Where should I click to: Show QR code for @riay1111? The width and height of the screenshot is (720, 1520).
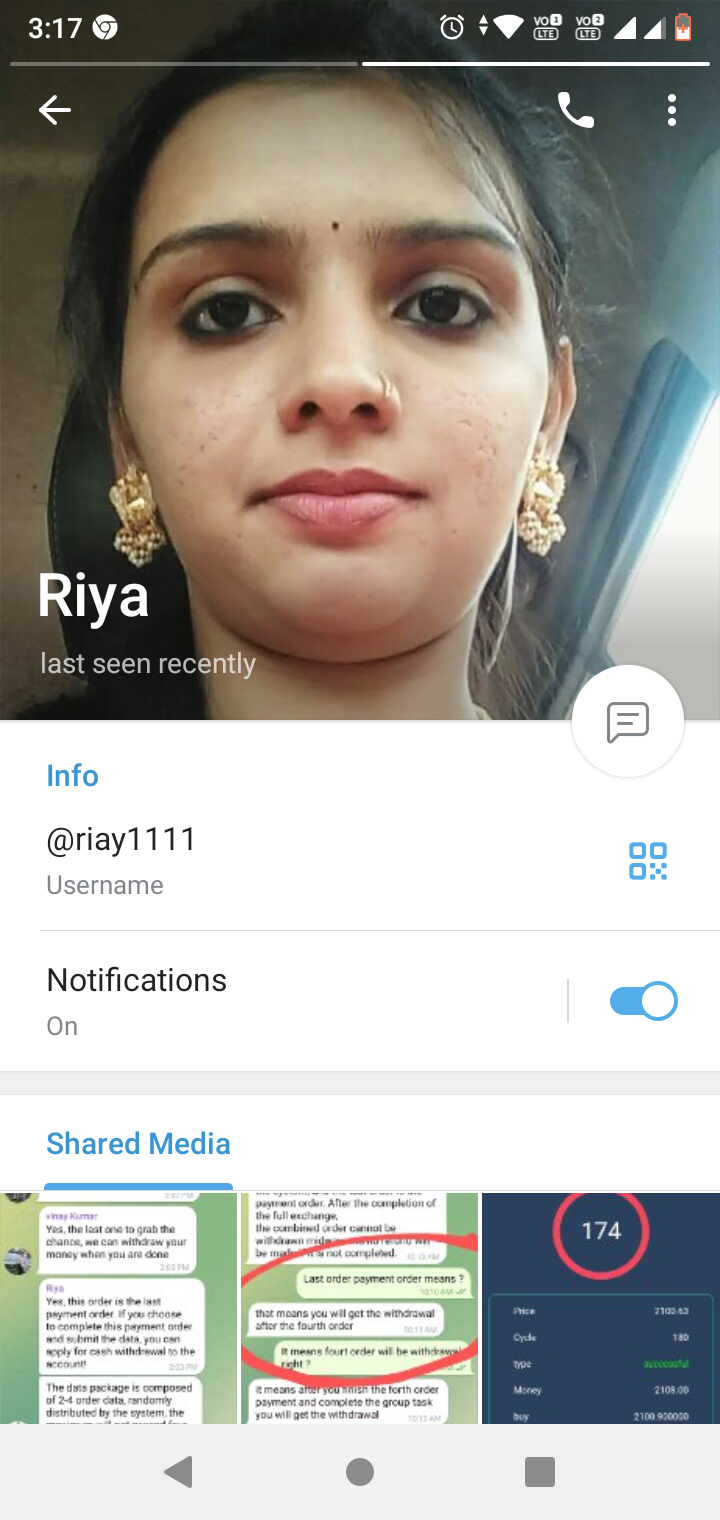pyautogui.click(x=648, y=860)
